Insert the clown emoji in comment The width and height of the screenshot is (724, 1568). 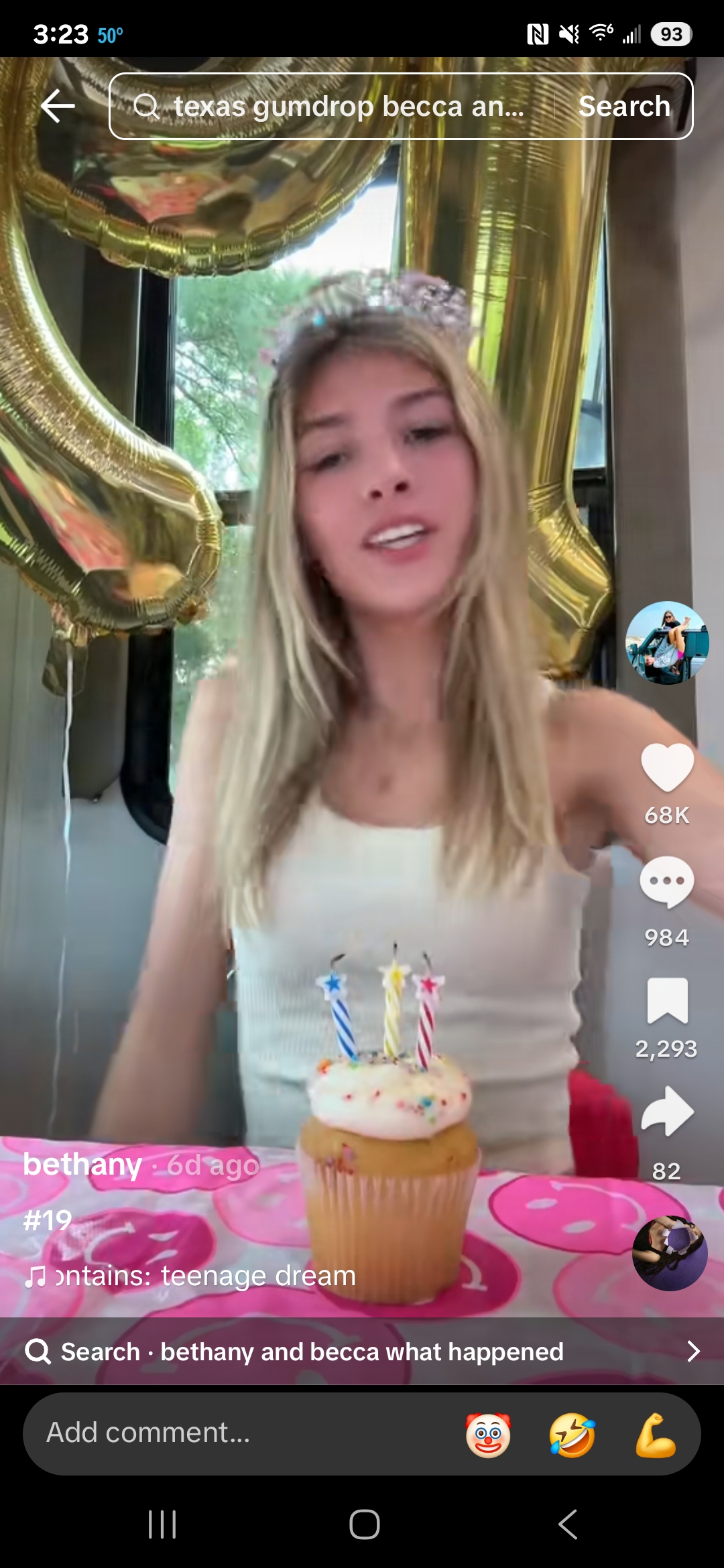pos(488,1435)
